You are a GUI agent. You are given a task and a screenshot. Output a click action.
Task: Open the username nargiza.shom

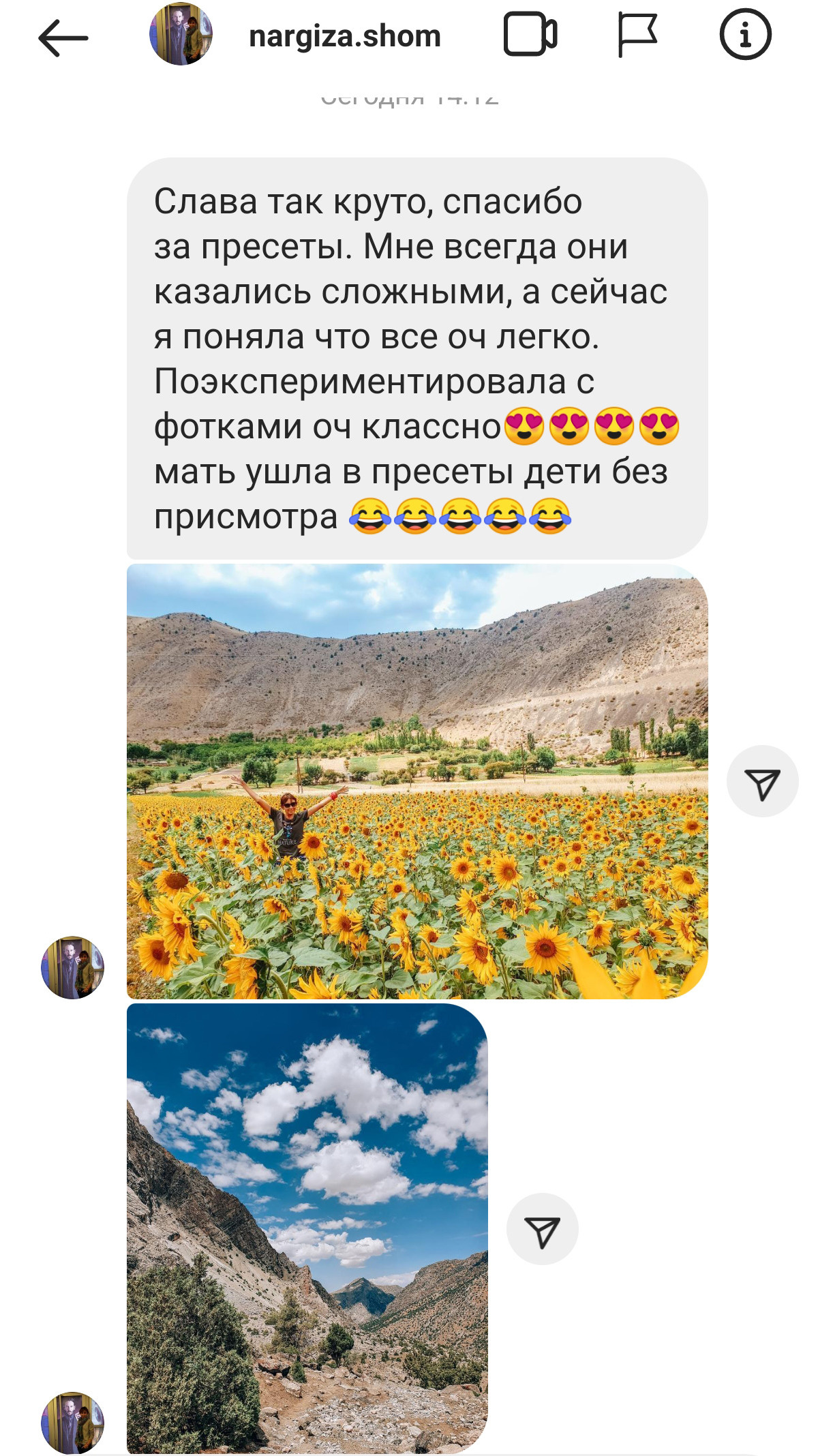344,35
